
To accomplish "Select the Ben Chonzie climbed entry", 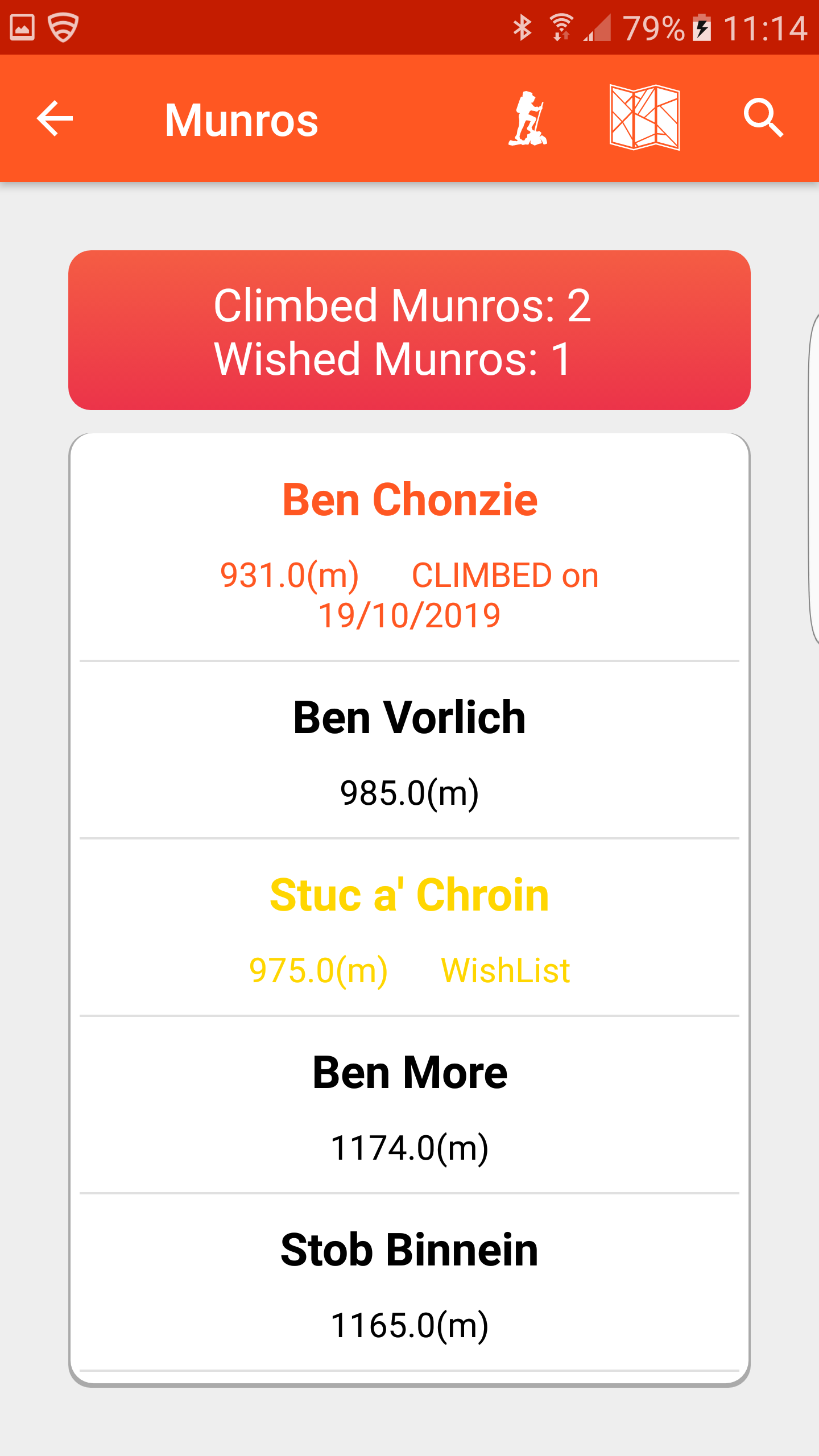I will click(409, 555).
